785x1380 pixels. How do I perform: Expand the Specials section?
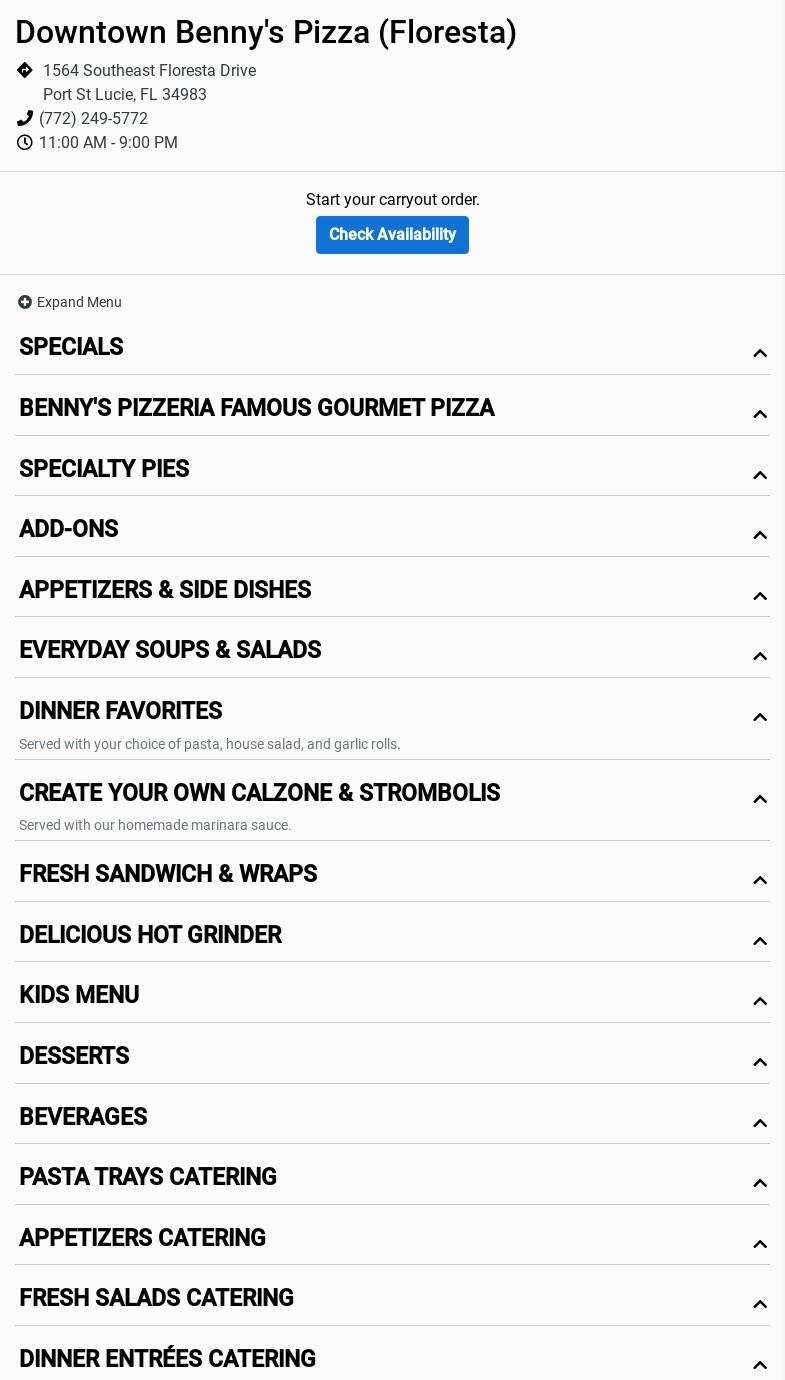pyautogui.click(x=392, y=348)
